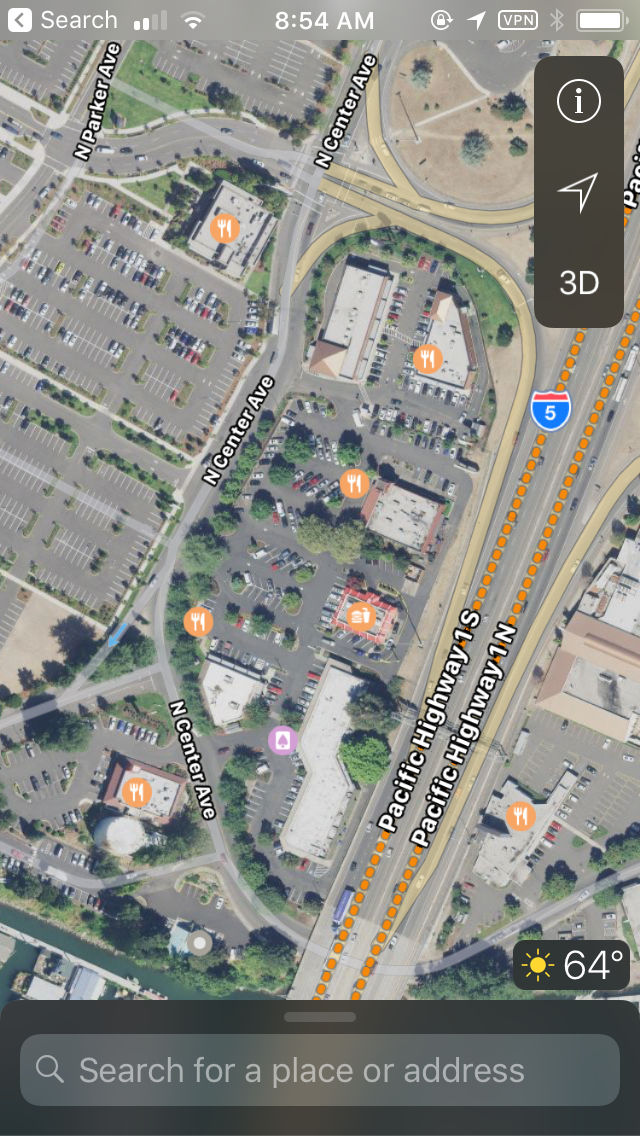This screenshot has width=640, height=1136.
Task: Select the burger fast-food map marker
Action: (360, 619)
